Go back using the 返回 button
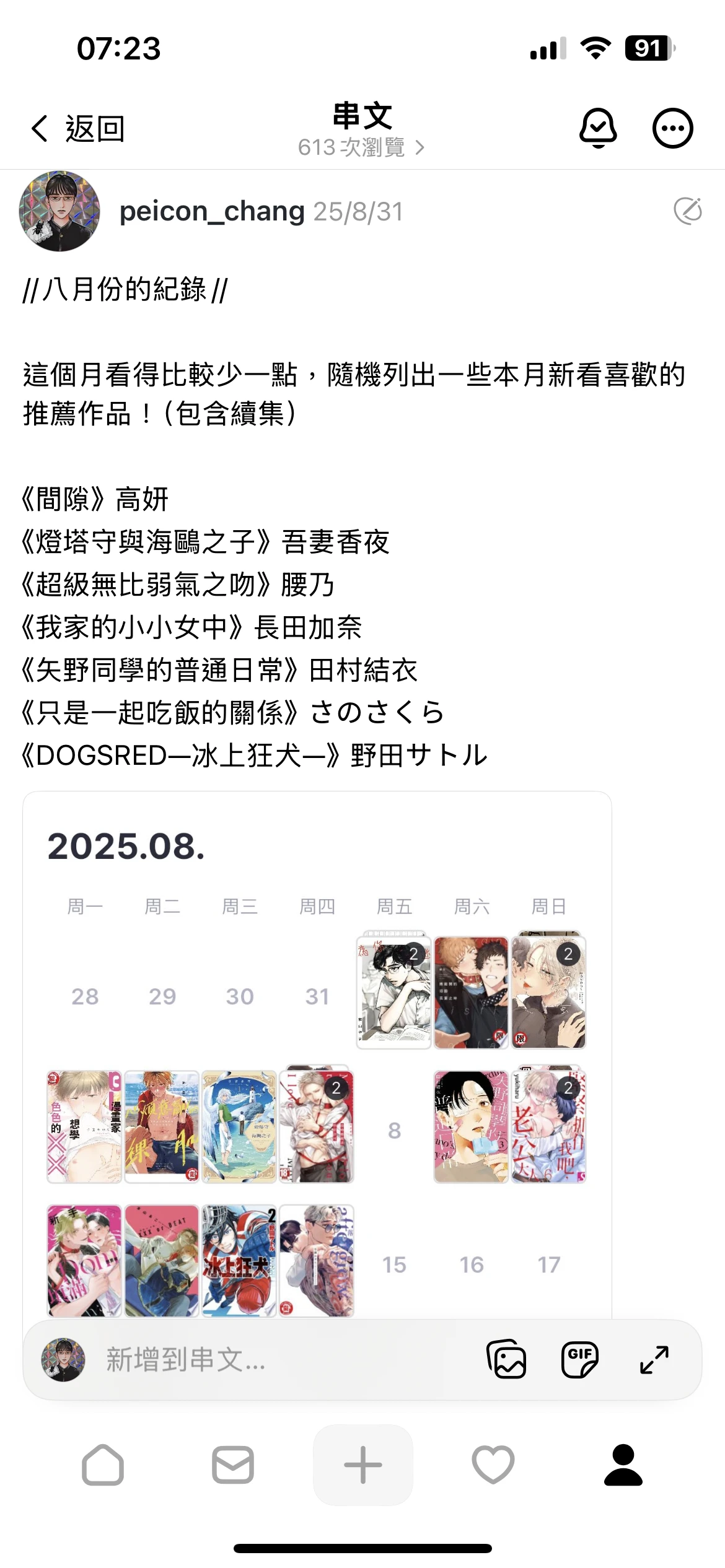This screenshot has width=725, height=1568. (x=78, y=129)
